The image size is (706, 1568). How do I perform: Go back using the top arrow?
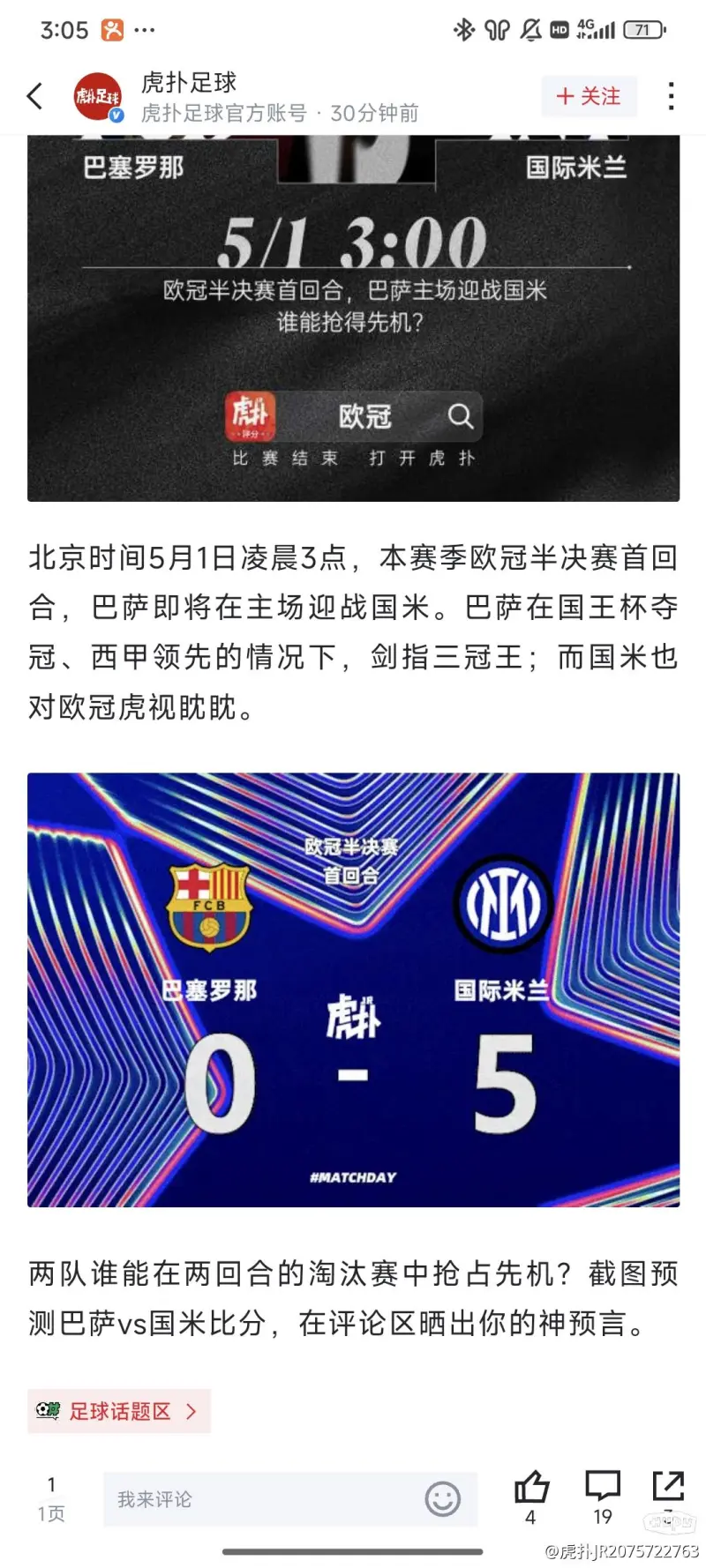pyautogui.click(x=35, y=96)
